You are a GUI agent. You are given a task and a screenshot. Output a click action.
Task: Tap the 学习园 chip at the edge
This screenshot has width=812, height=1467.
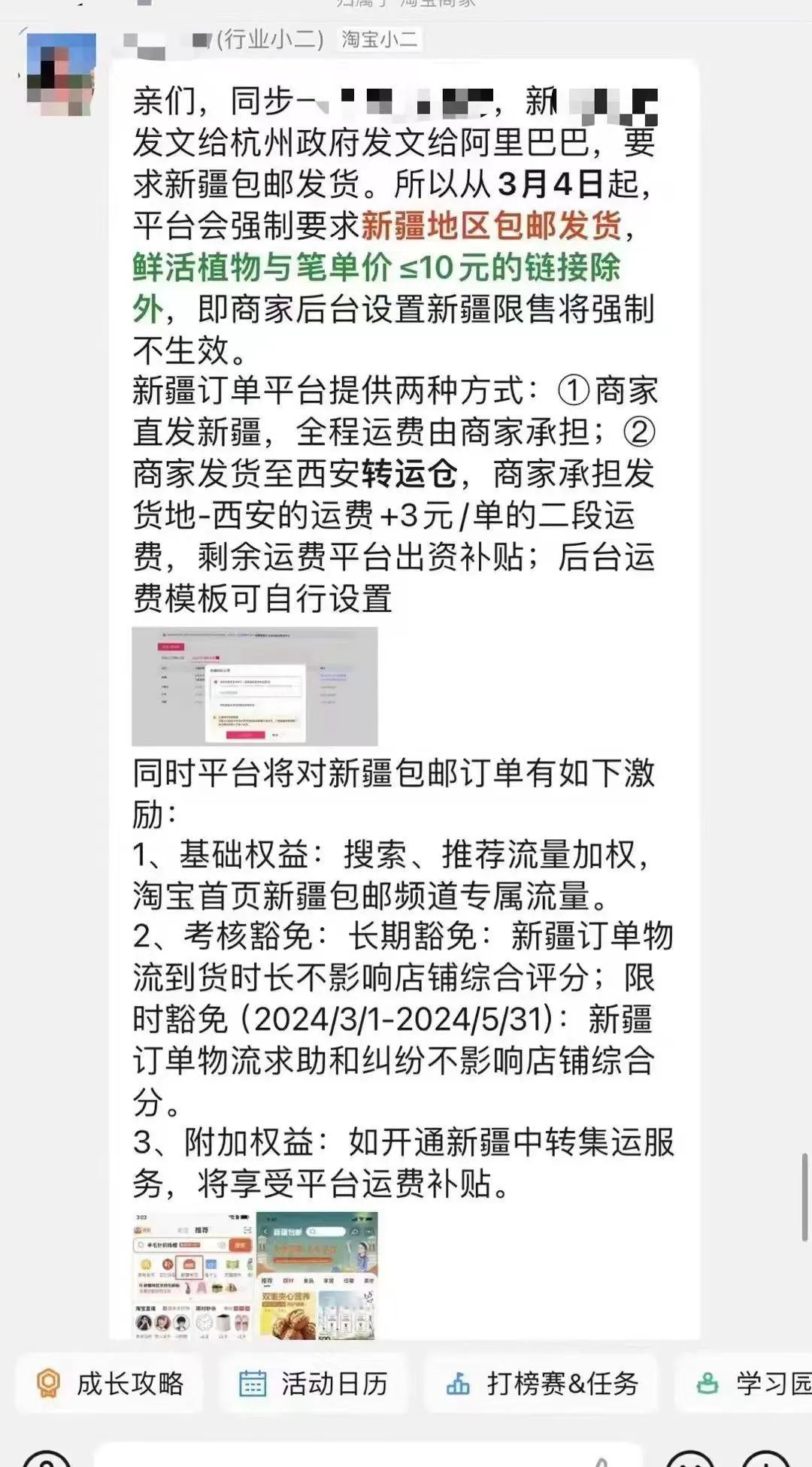tap(744, 1383)
